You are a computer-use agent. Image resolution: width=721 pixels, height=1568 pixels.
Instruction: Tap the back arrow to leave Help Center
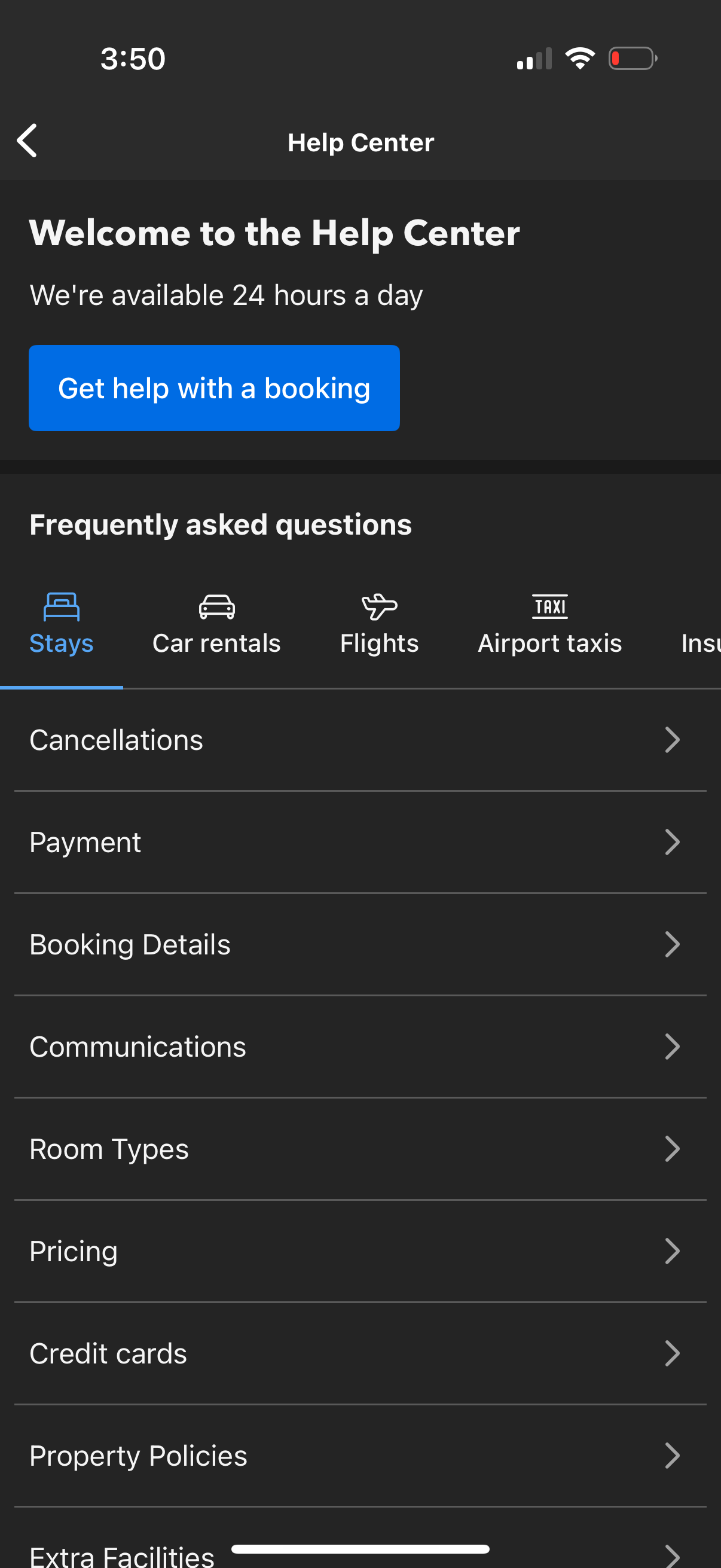pyautogui.click(x=27, y=141)
